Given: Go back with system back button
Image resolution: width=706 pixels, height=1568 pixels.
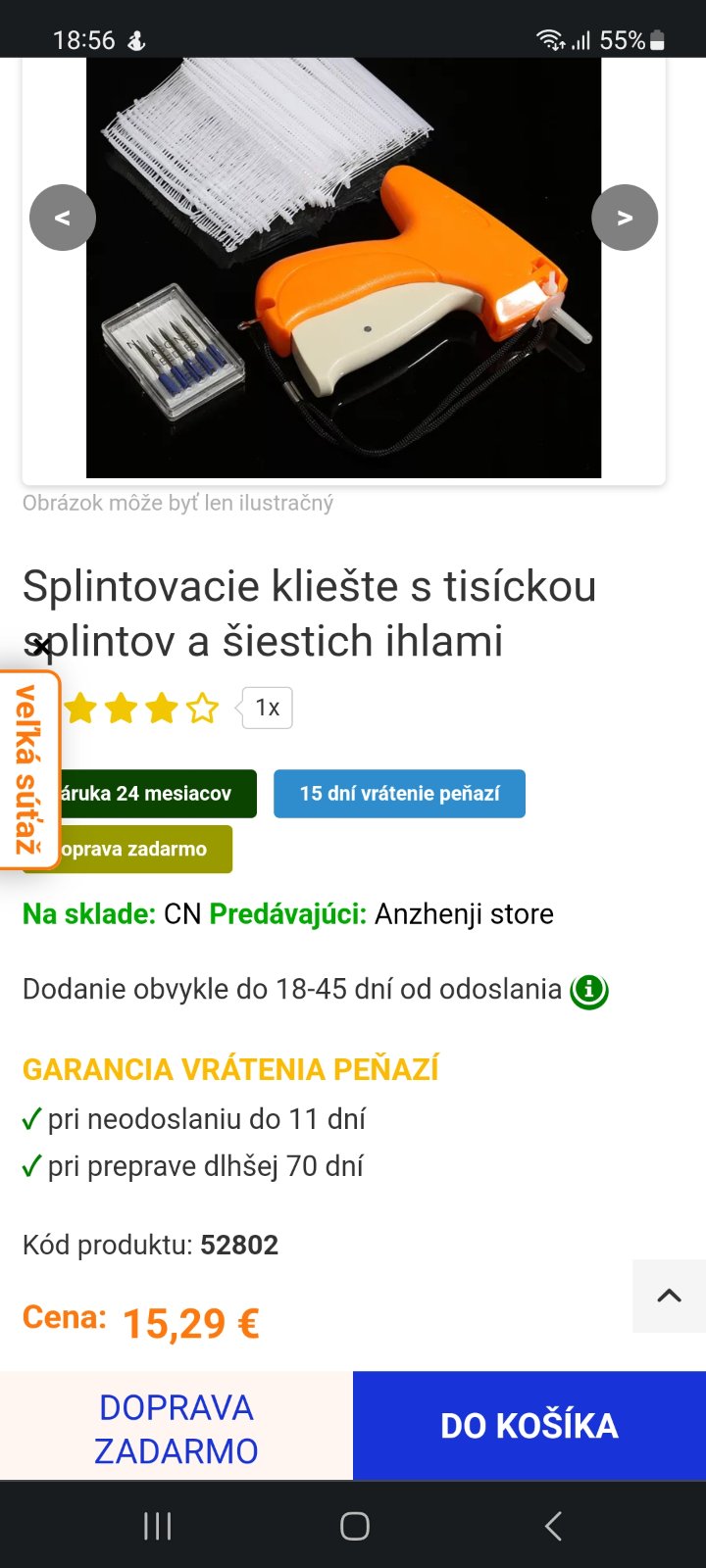Looking at the screenshot, I should 553,1526.
